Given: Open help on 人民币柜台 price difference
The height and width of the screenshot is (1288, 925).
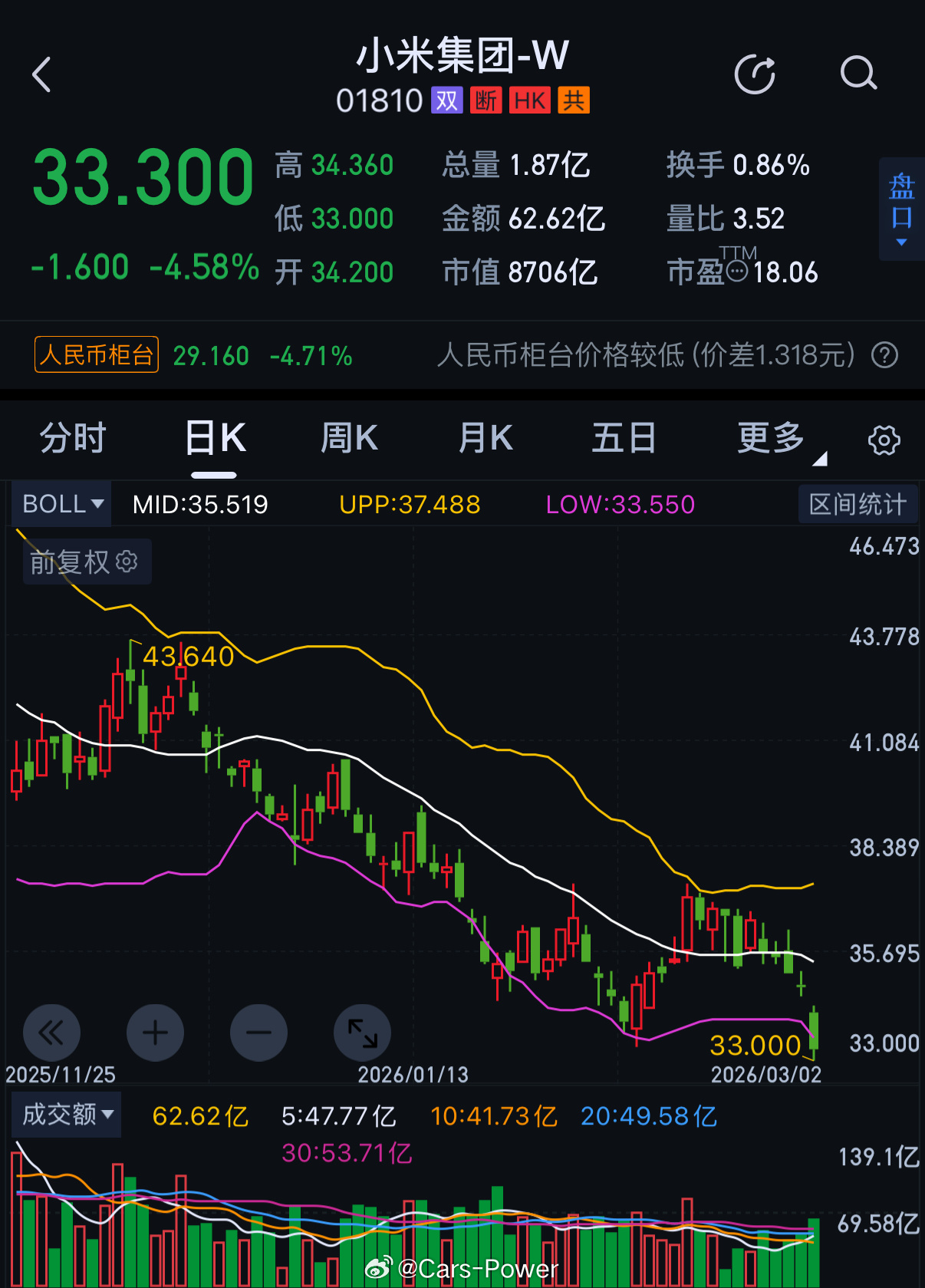Looking at the screenshot, I should click(x=885, y=354).
